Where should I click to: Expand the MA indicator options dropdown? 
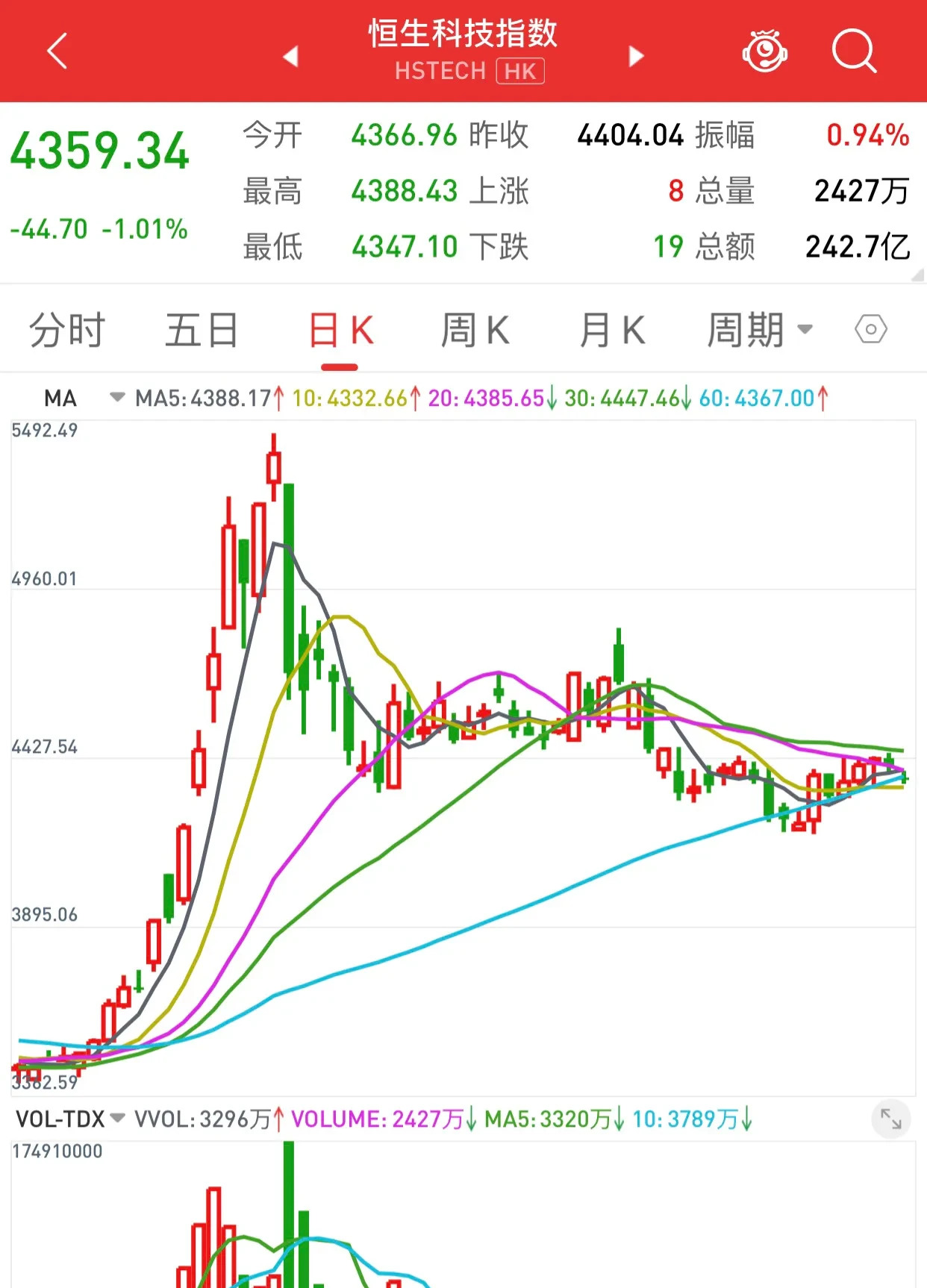pos(118,398)
